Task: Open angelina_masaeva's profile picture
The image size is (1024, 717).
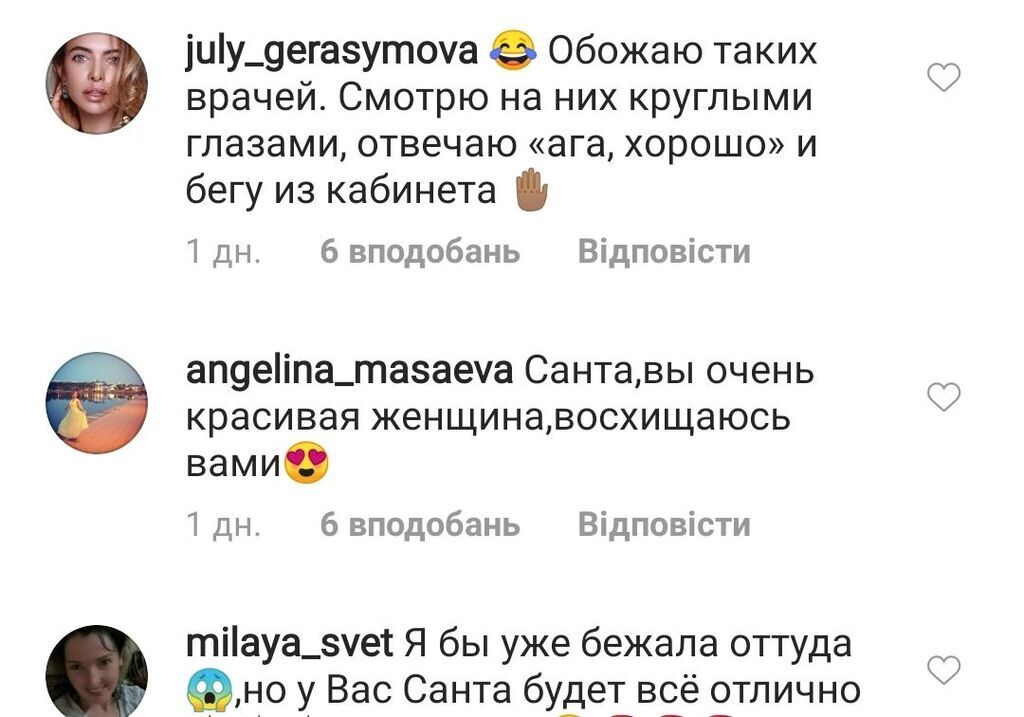Action: pos(97,402)
